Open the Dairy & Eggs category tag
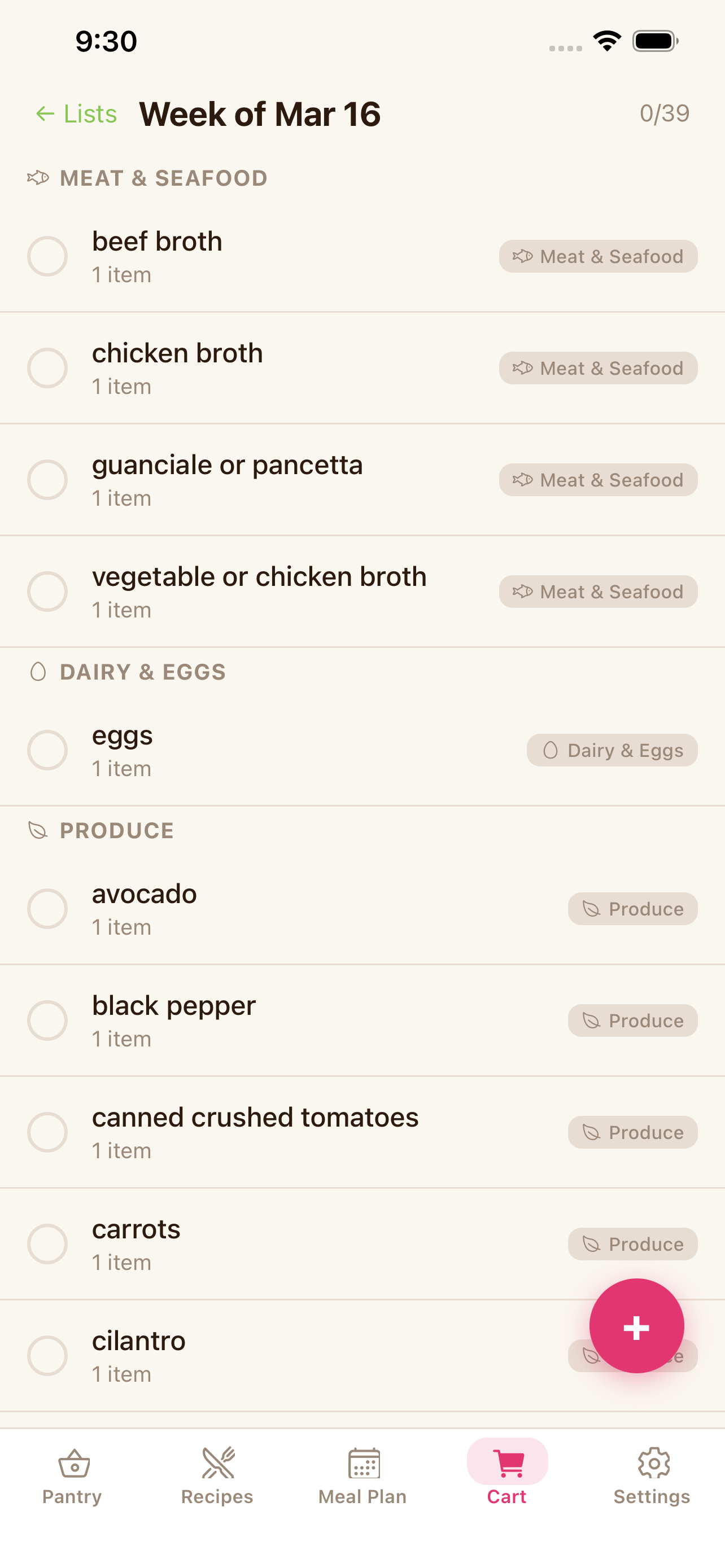Screen dimensions: 725x1568 tap(611, 750)
